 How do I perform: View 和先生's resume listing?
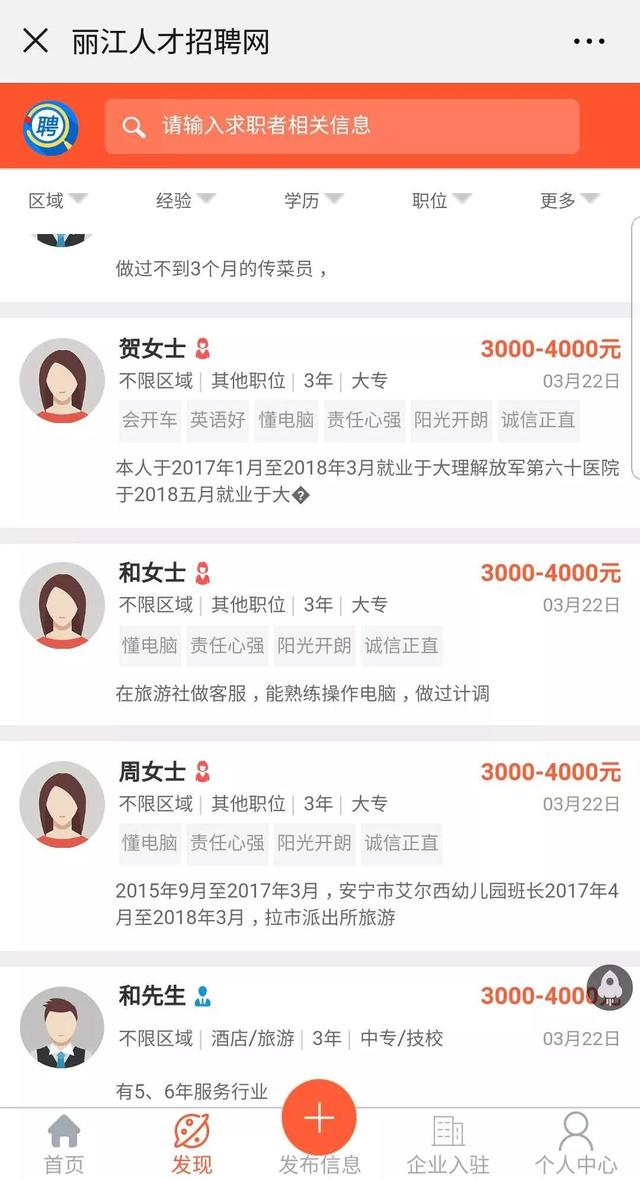[x=320, y=1037]
